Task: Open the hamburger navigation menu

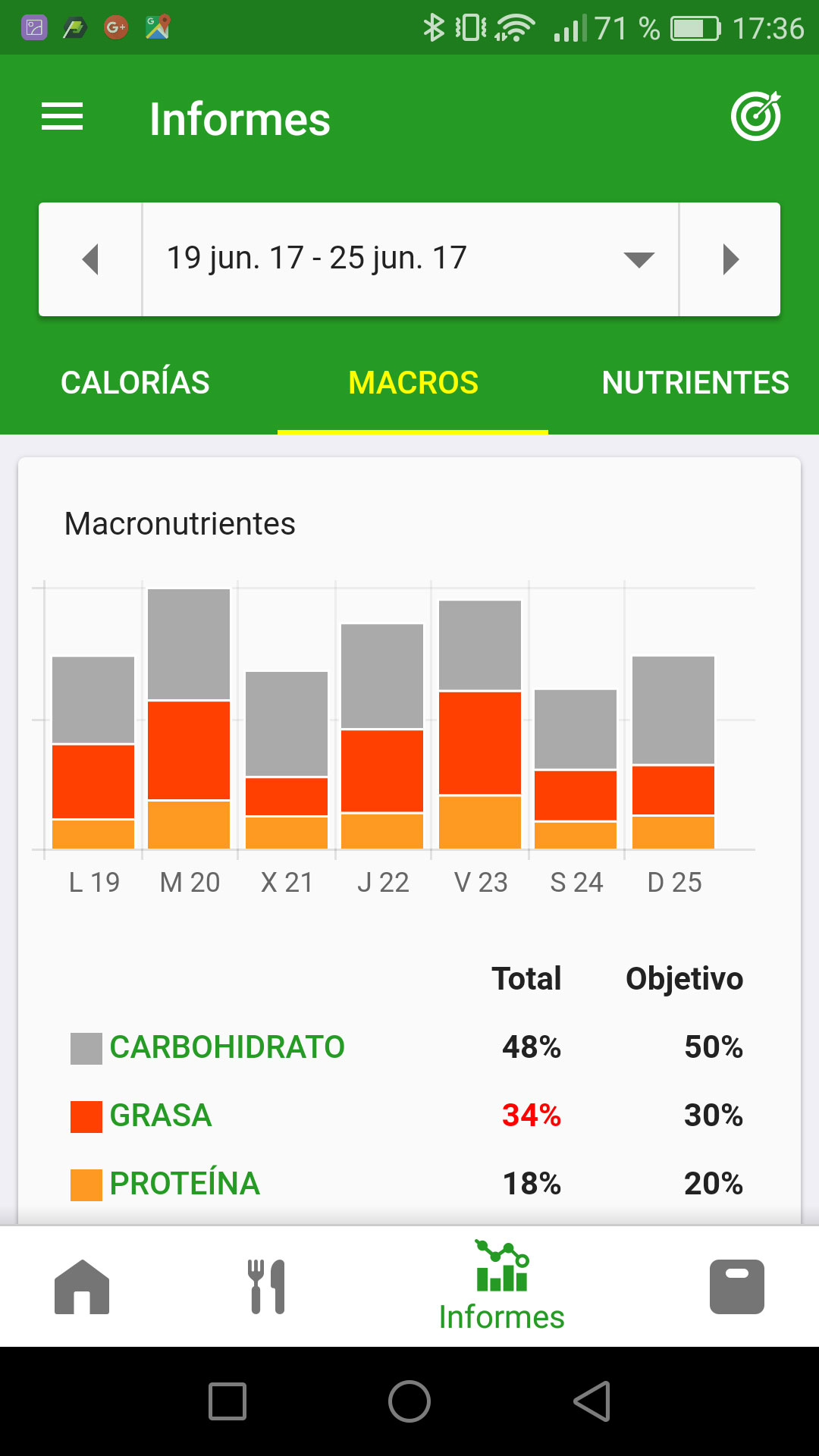Action: 62,118
